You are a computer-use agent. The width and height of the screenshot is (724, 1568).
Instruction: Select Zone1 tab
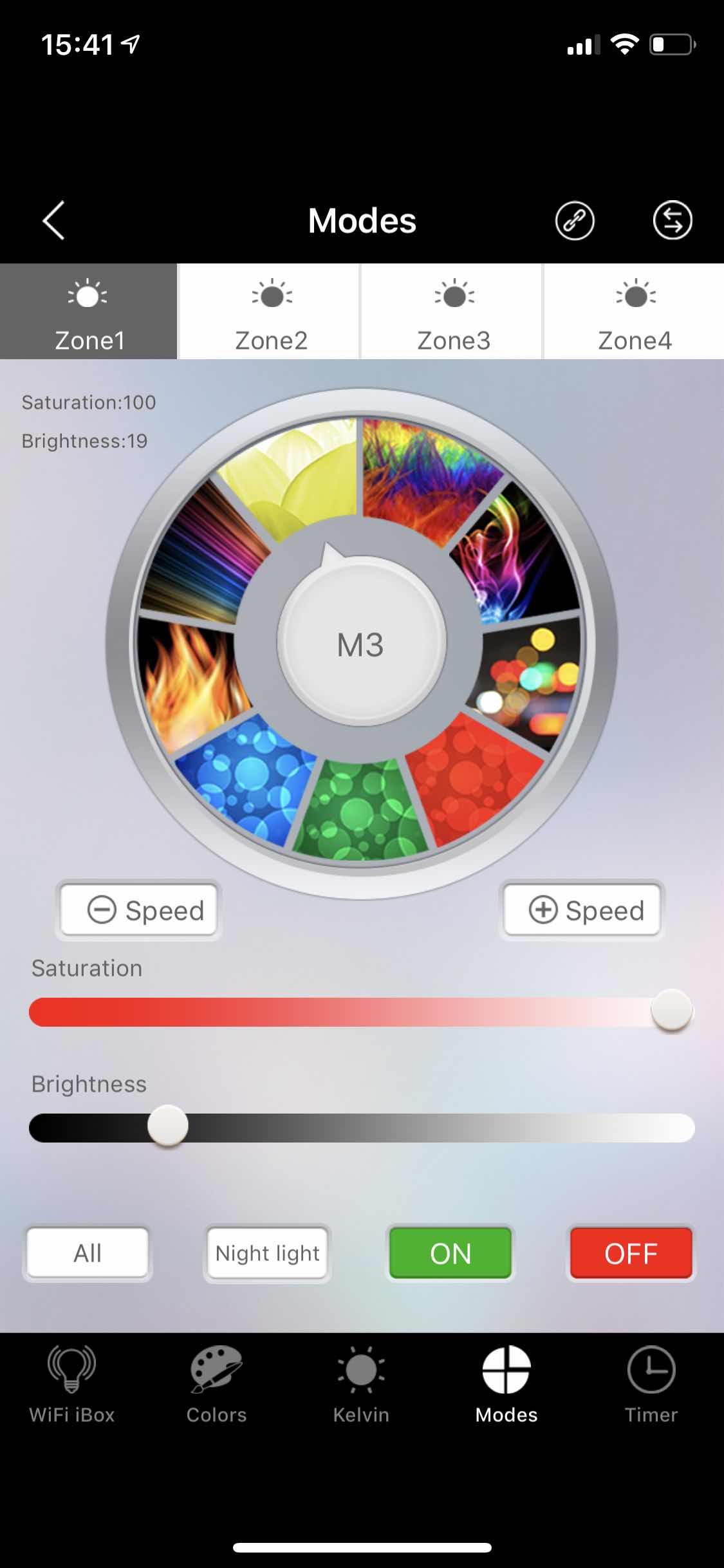[88, 312]
